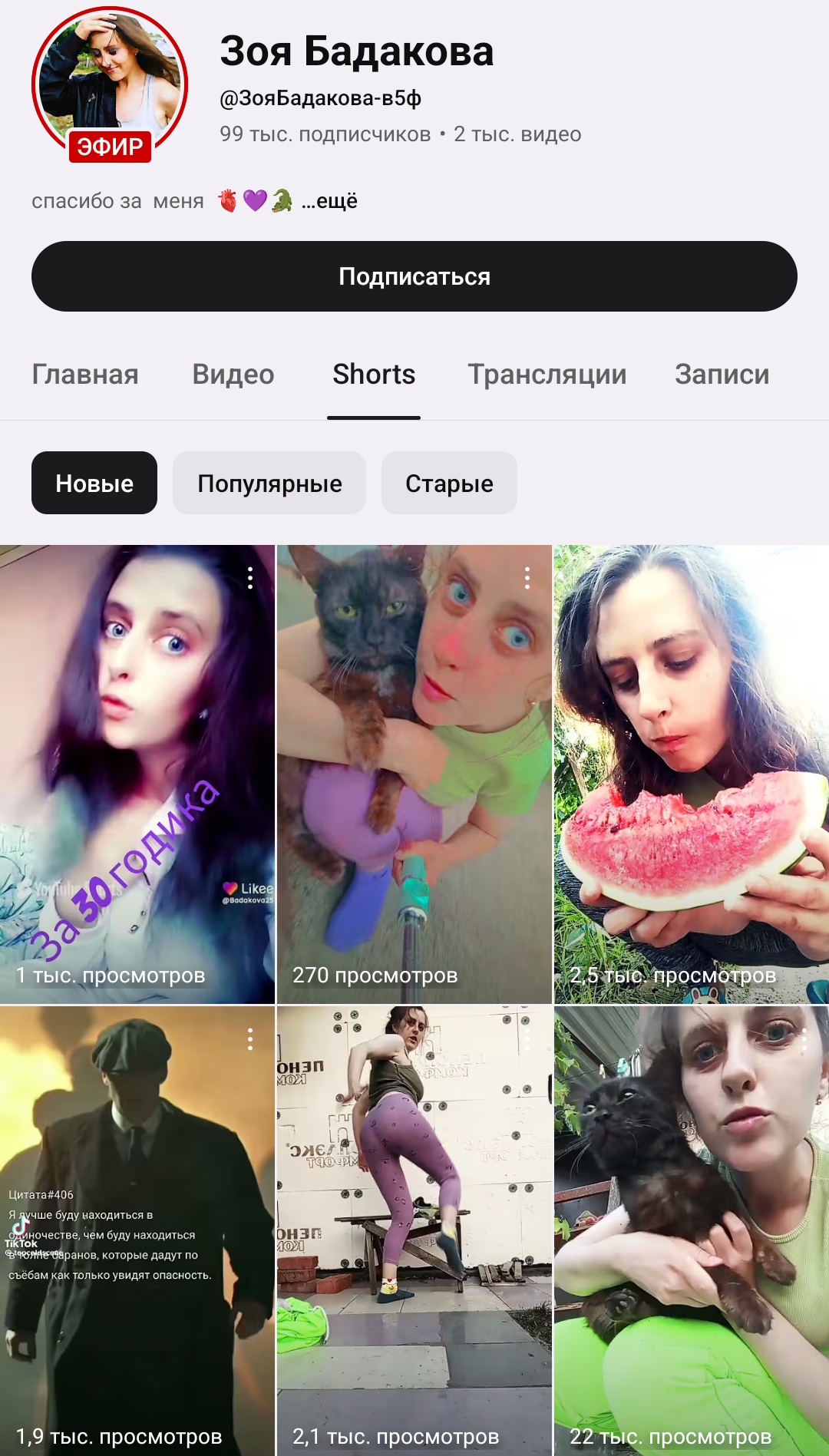Viewport: 829px width, 1456px height.
Task: Open the Трансляции tab
Action: click(547, 375)
